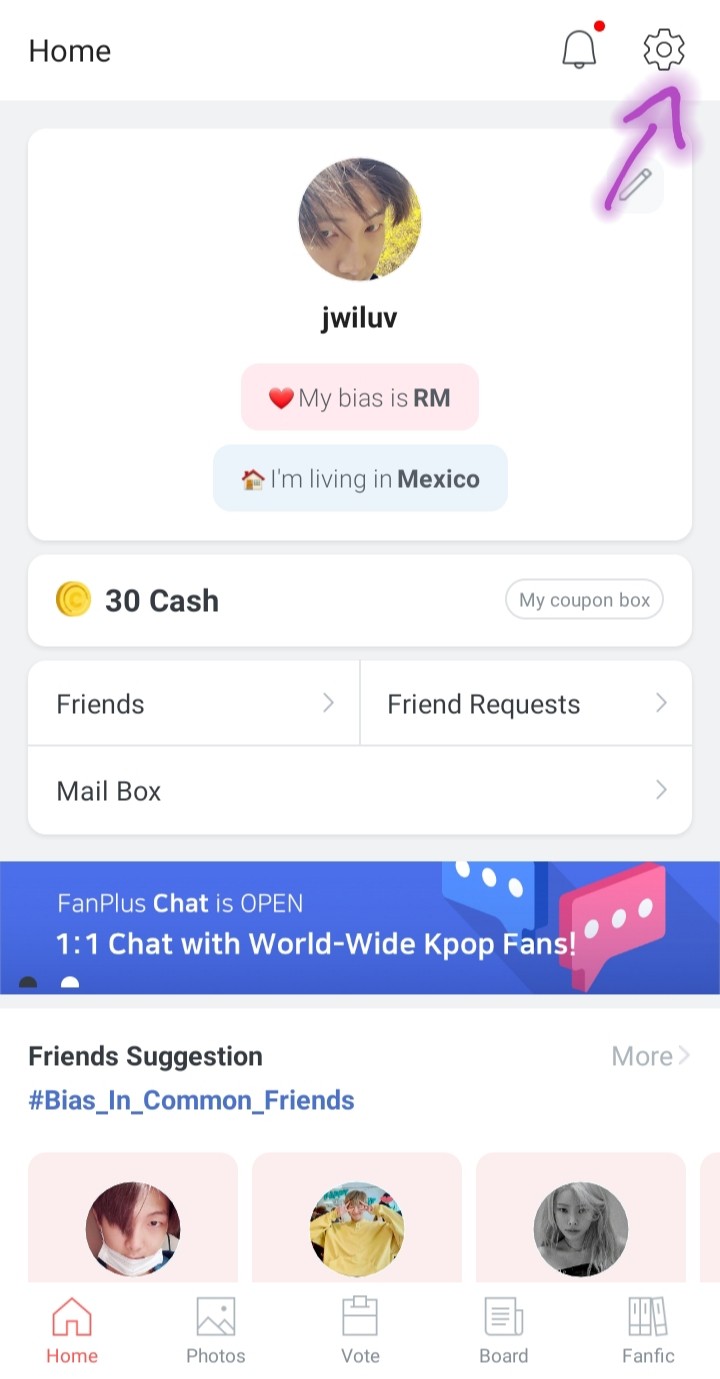
Task: View Friend Requests
Action: point(526,704)
